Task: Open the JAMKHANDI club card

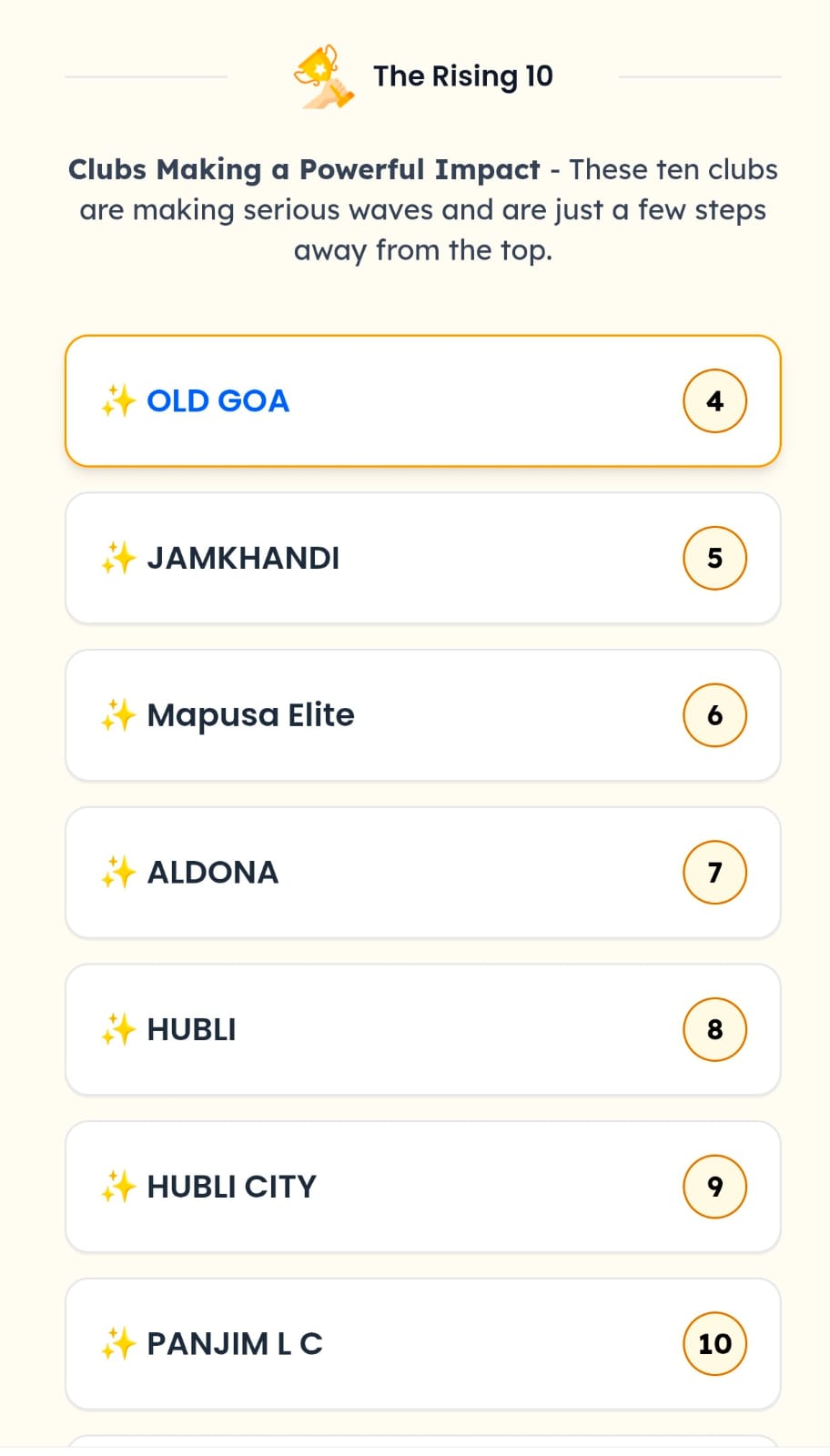Action: click(x=422, y=558)
